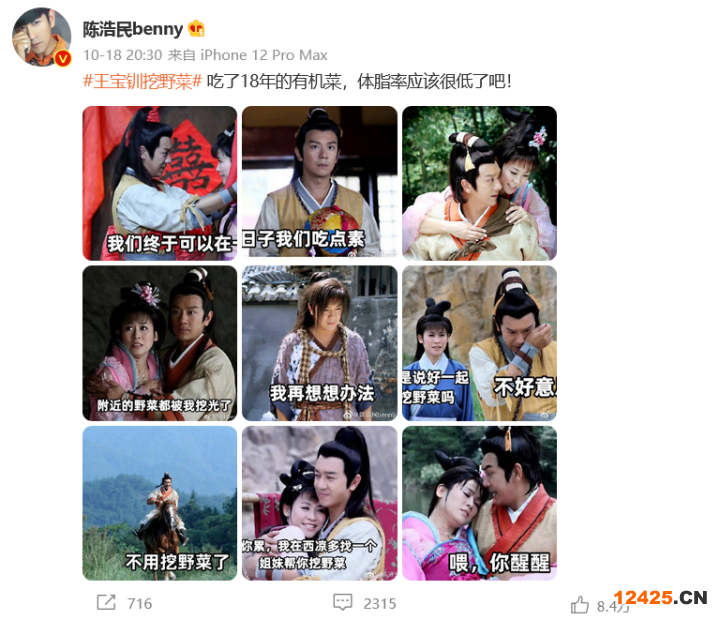View the photo captioned 喂,你醒醒
The image size is (720, 620).
(479, 503)
